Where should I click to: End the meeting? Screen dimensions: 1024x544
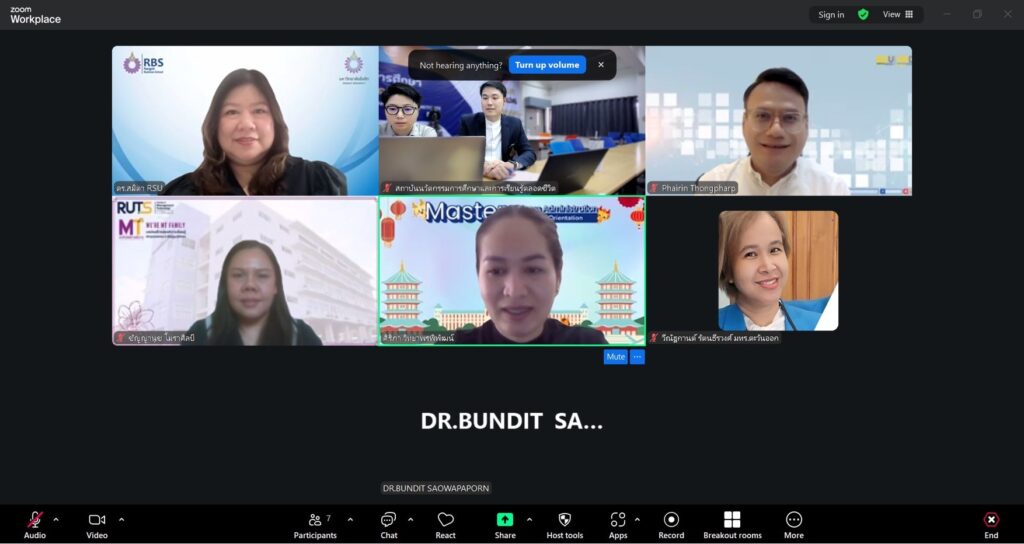tap(991, 524)
